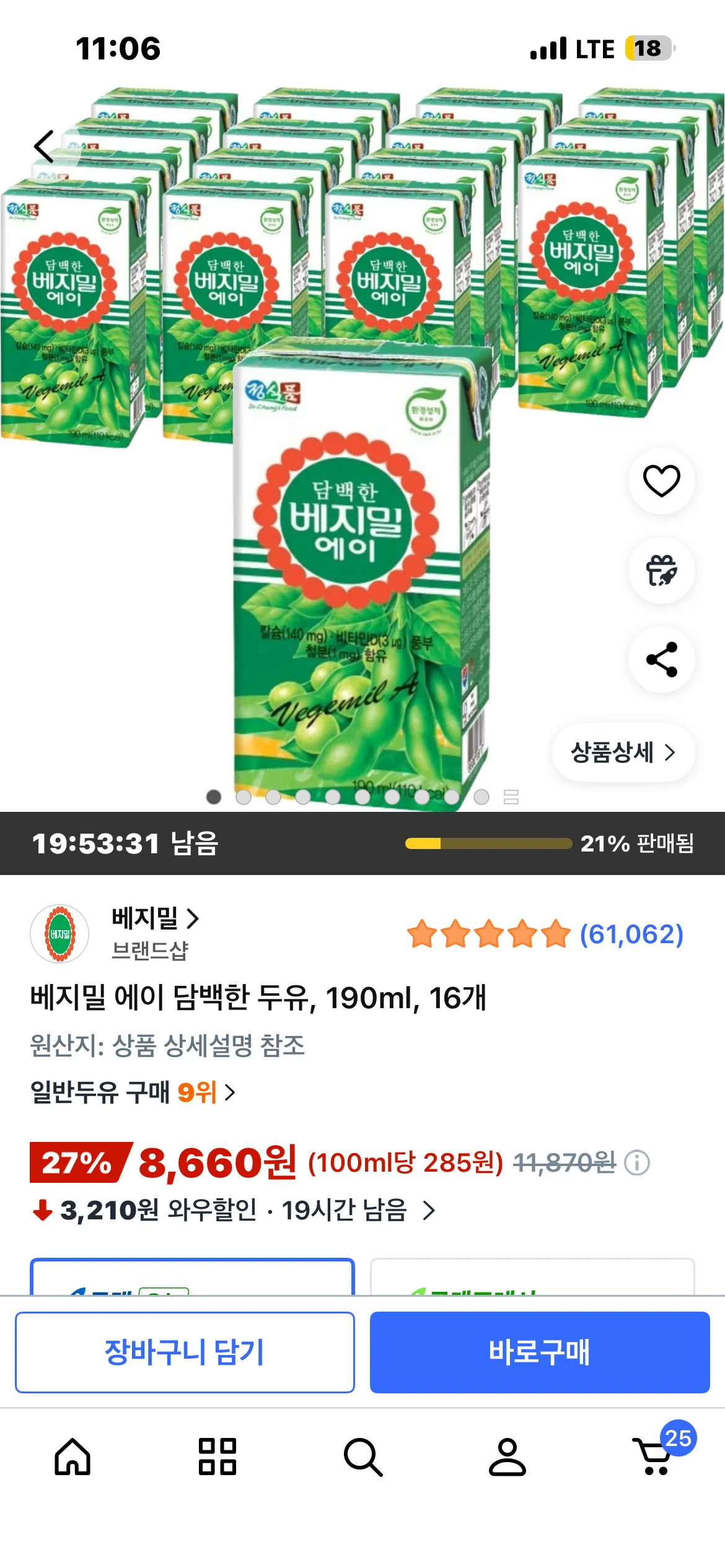Show original price info icon
The height and width of the screenshot is (1568, 725).
tap(636, 1162)
